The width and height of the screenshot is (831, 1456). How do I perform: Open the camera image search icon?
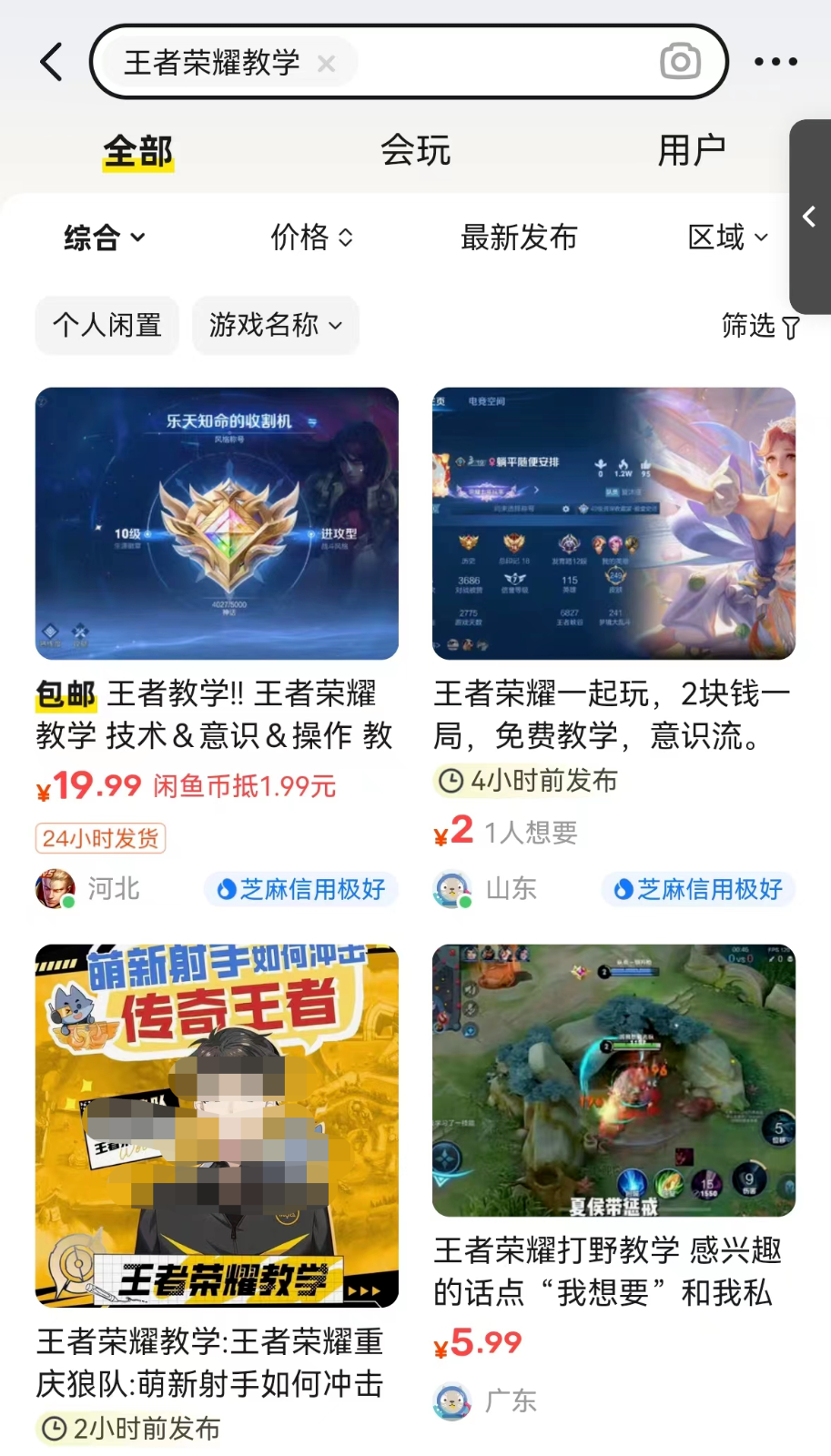coord(681,62)
